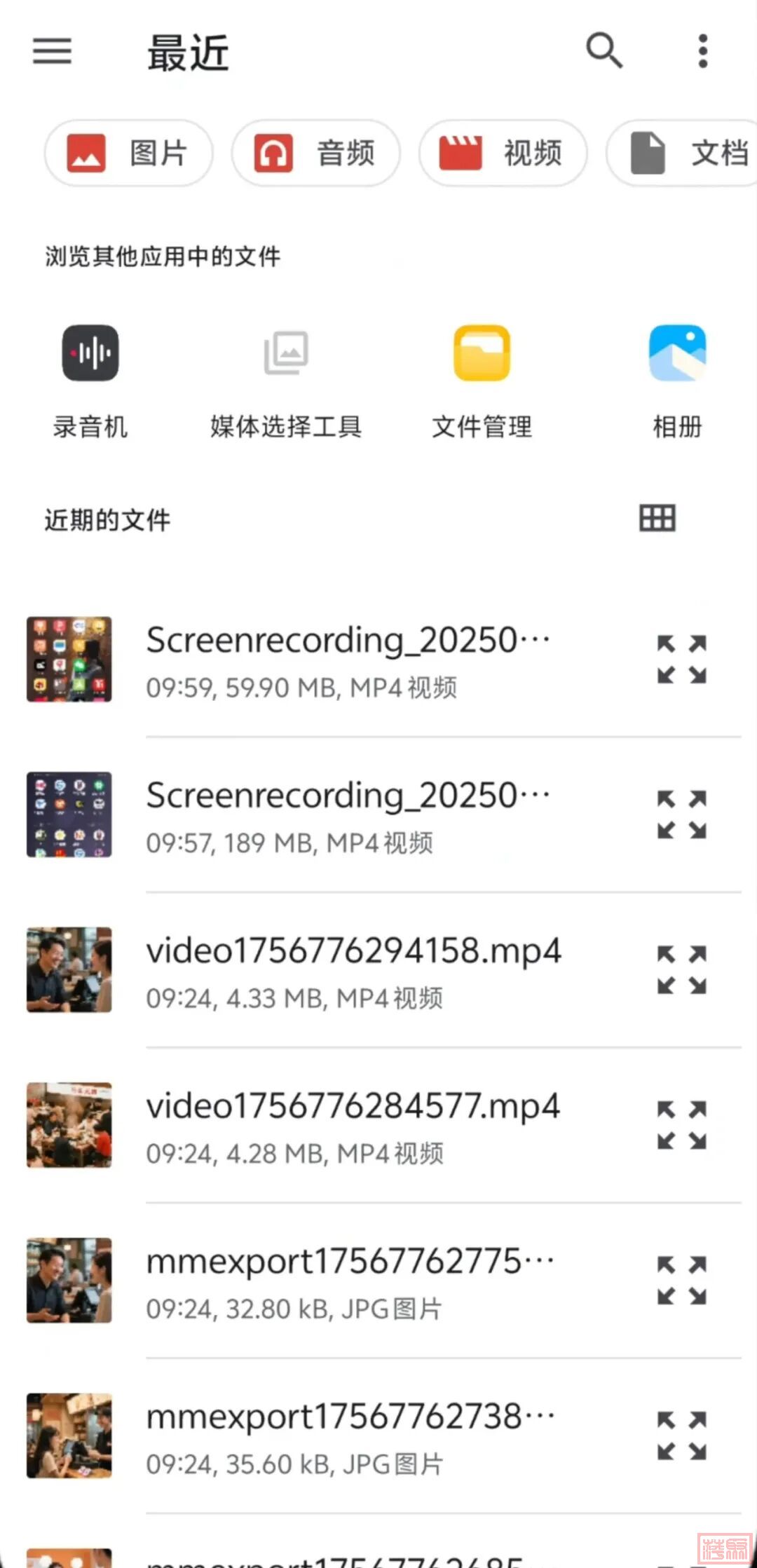Expand preview of the 189 MB screen recording
The width and height of the screenshot is (757, 1568).
coord(681,815)
